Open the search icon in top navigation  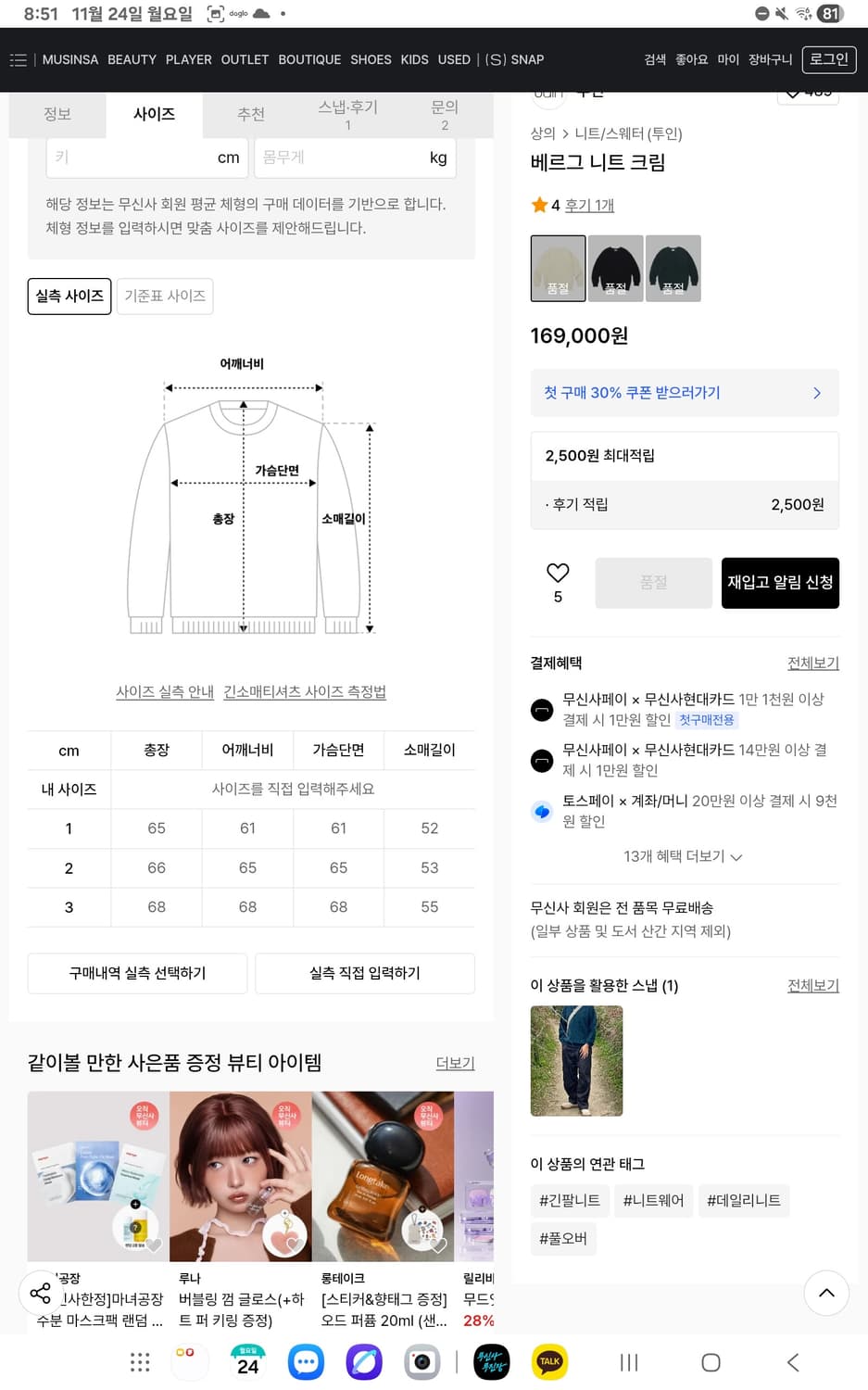coord(654,59)
